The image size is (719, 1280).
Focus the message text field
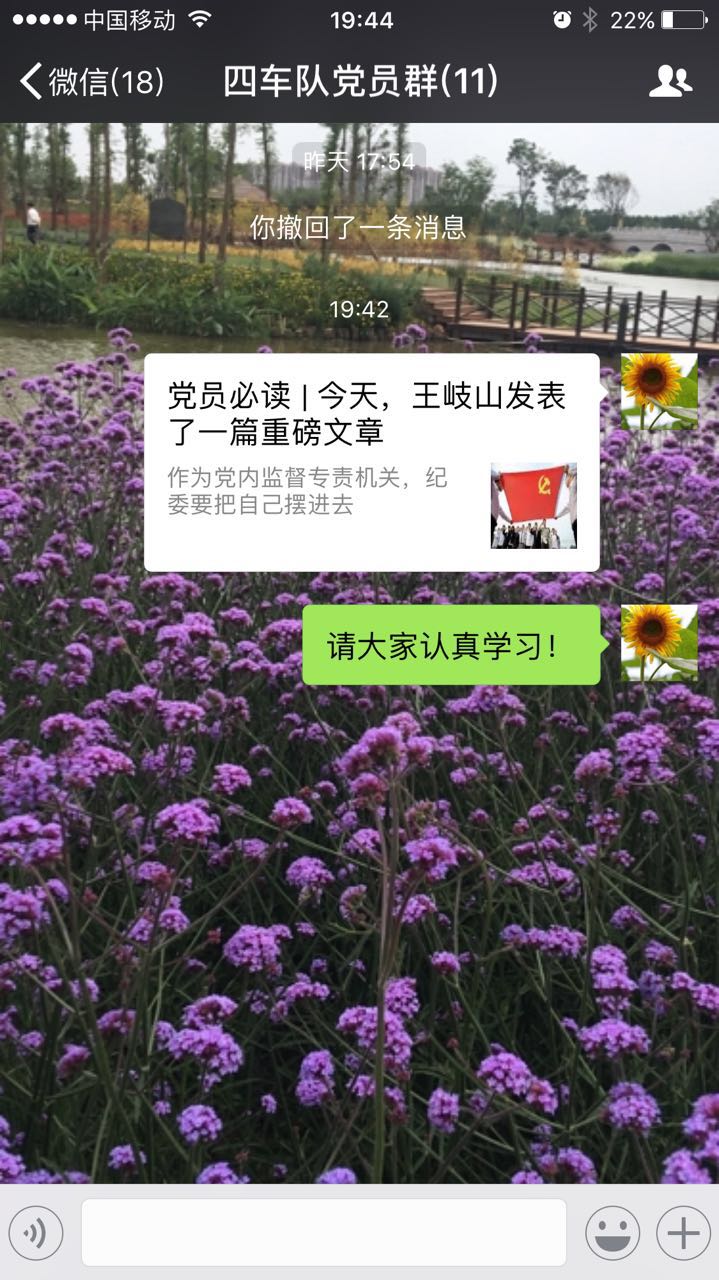click(324, 1232)
